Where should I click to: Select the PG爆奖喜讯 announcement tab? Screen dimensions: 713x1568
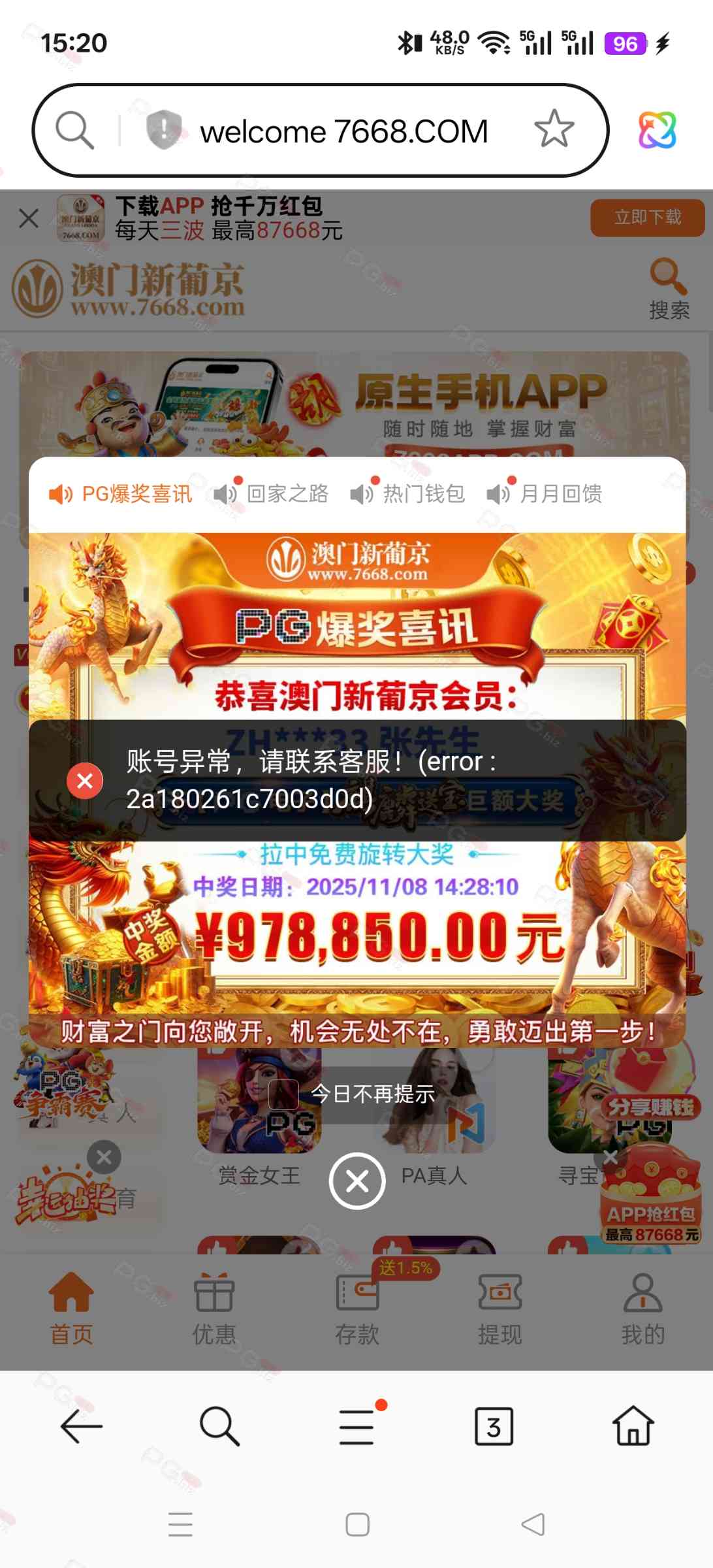pos(121,494)
